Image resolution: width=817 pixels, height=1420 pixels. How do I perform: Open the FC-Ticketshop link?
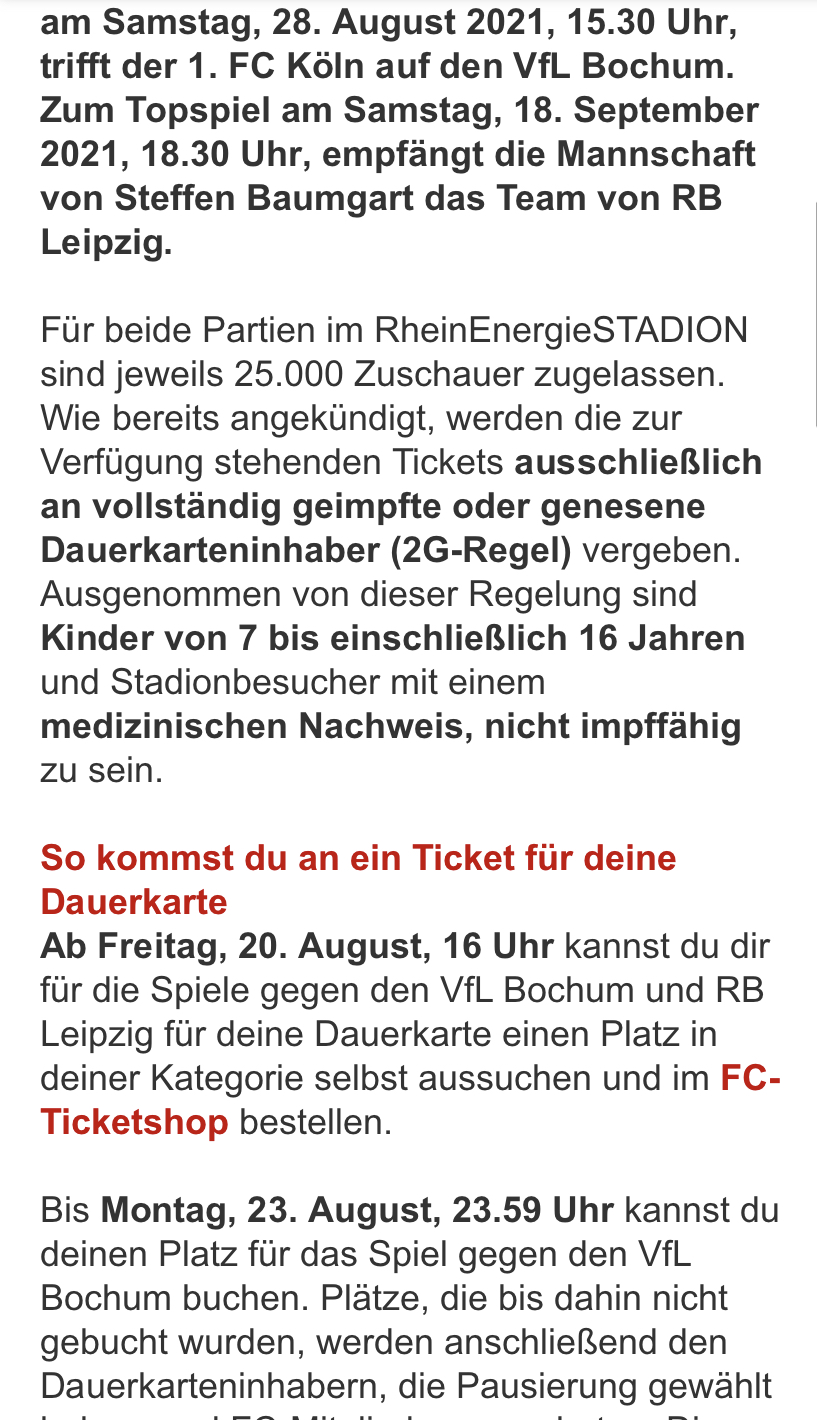(x=135, y=1122)
